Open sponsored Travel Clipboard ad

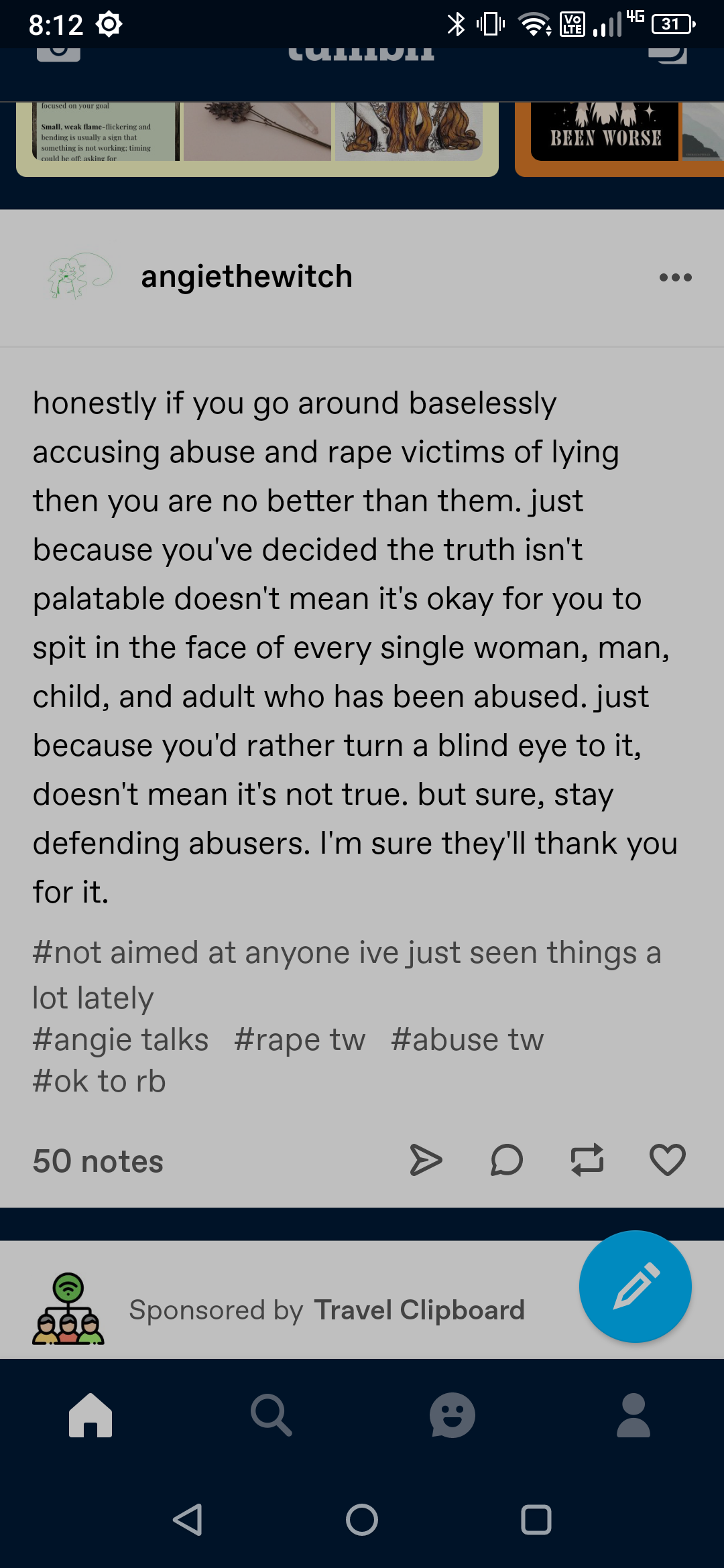326,1310
